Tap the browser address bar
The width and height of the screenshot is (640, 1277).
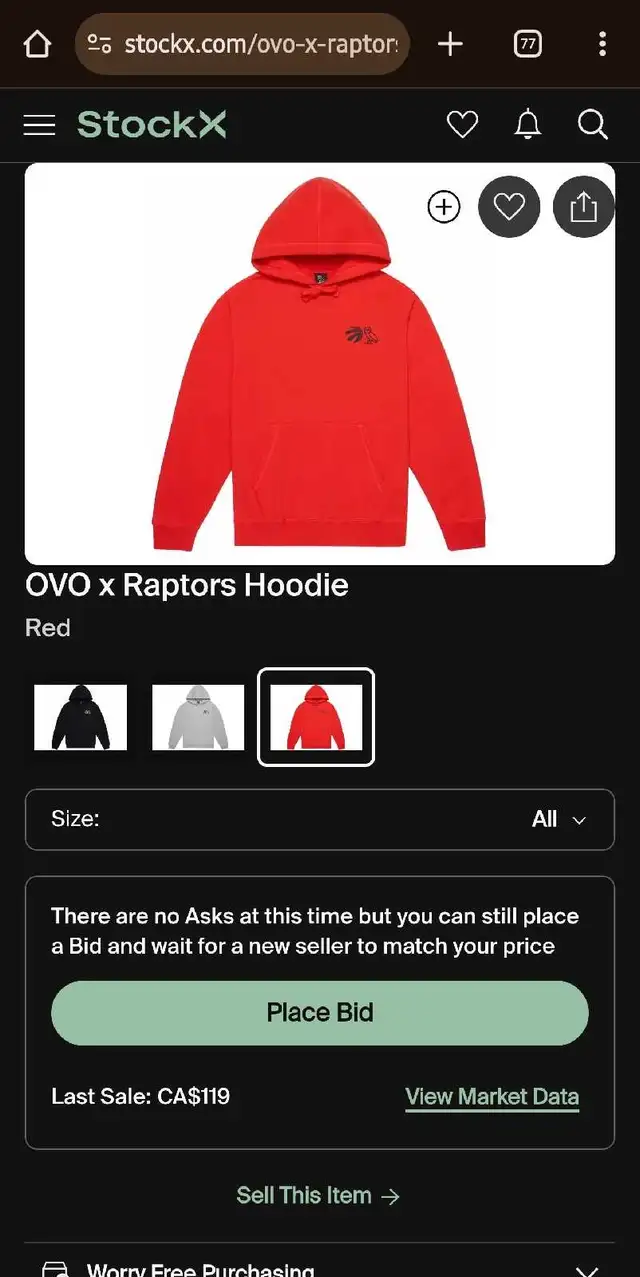(243, 44)
